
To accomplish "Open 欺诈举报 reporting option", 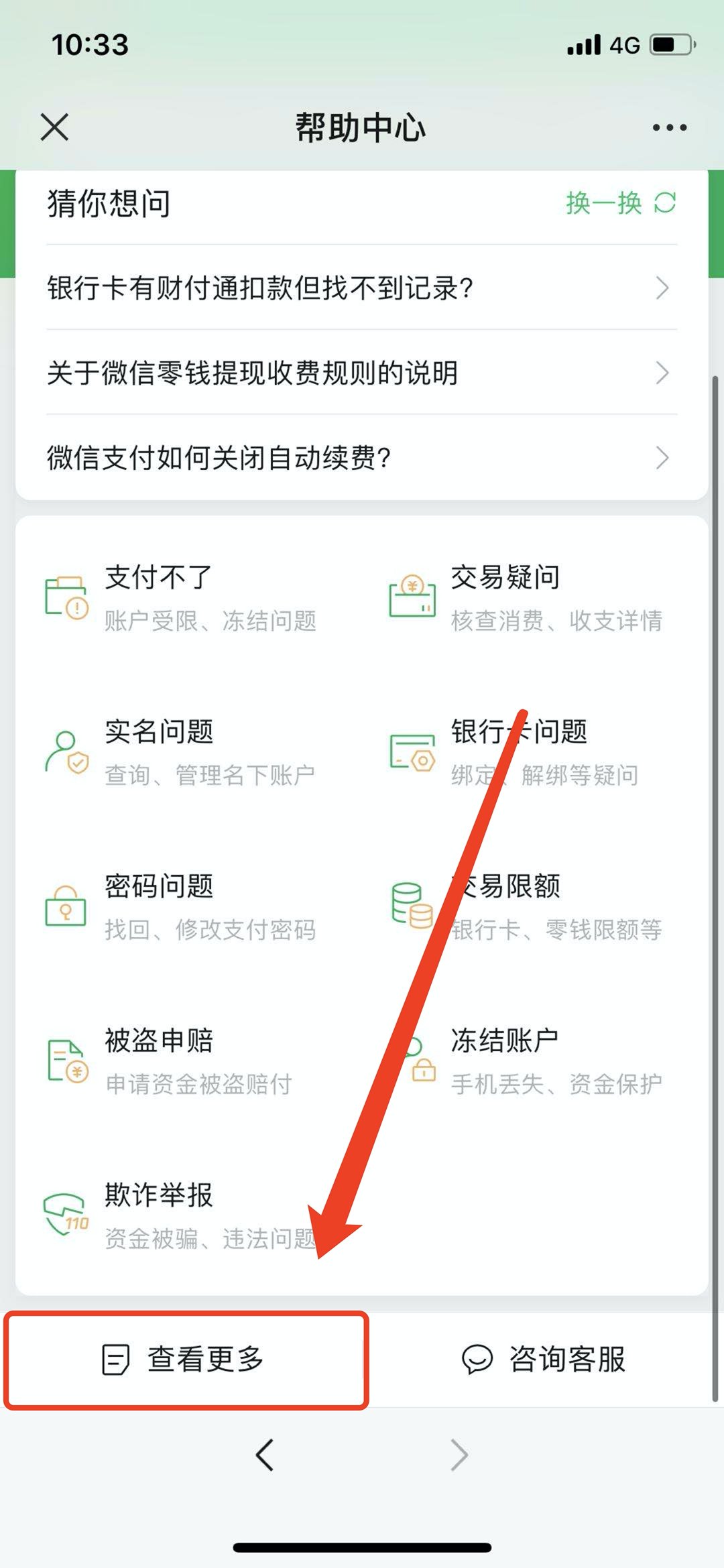I will click(x=181, y=1215).
